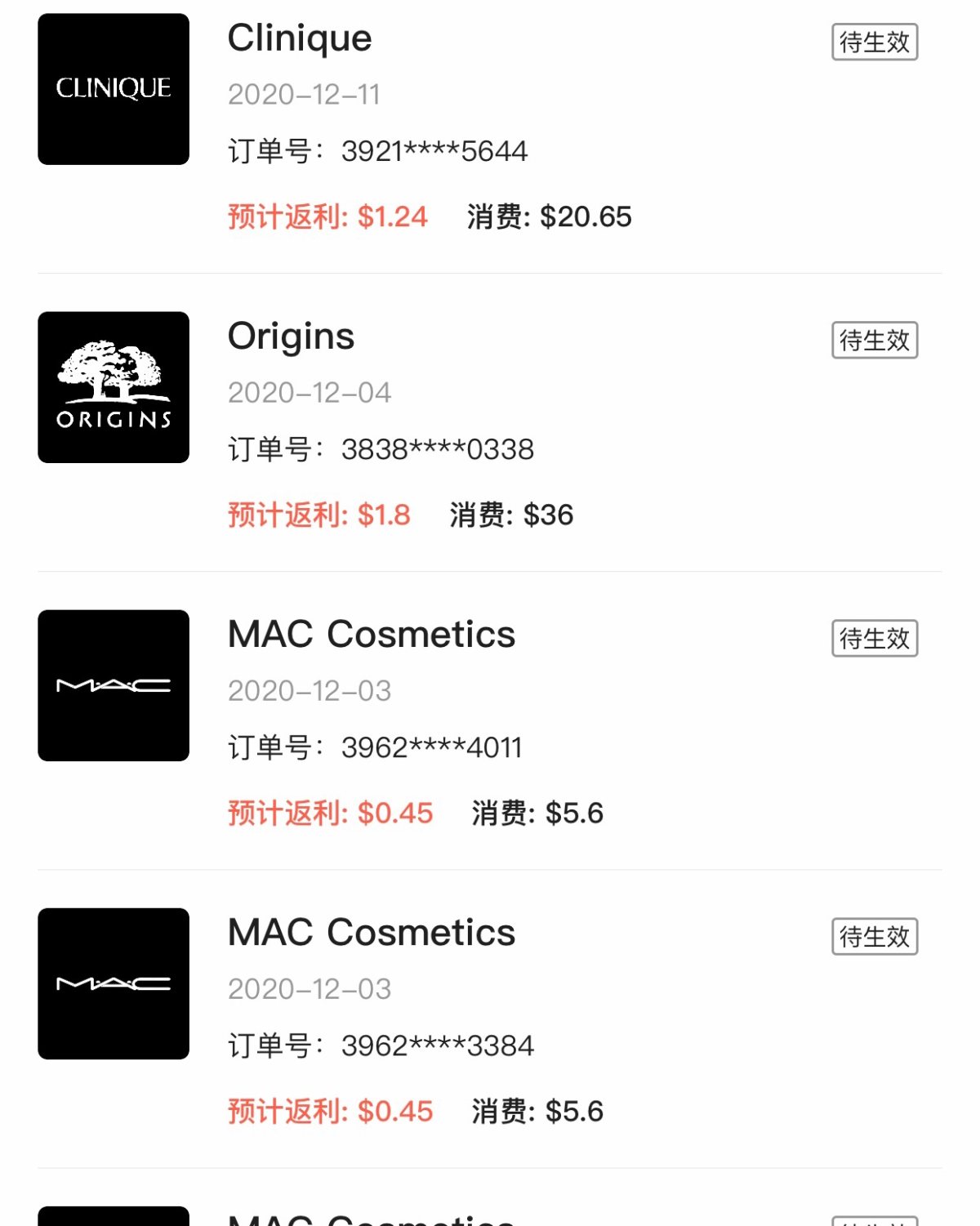Click the $1.8 rebate amount on Origins

[385, 515]
